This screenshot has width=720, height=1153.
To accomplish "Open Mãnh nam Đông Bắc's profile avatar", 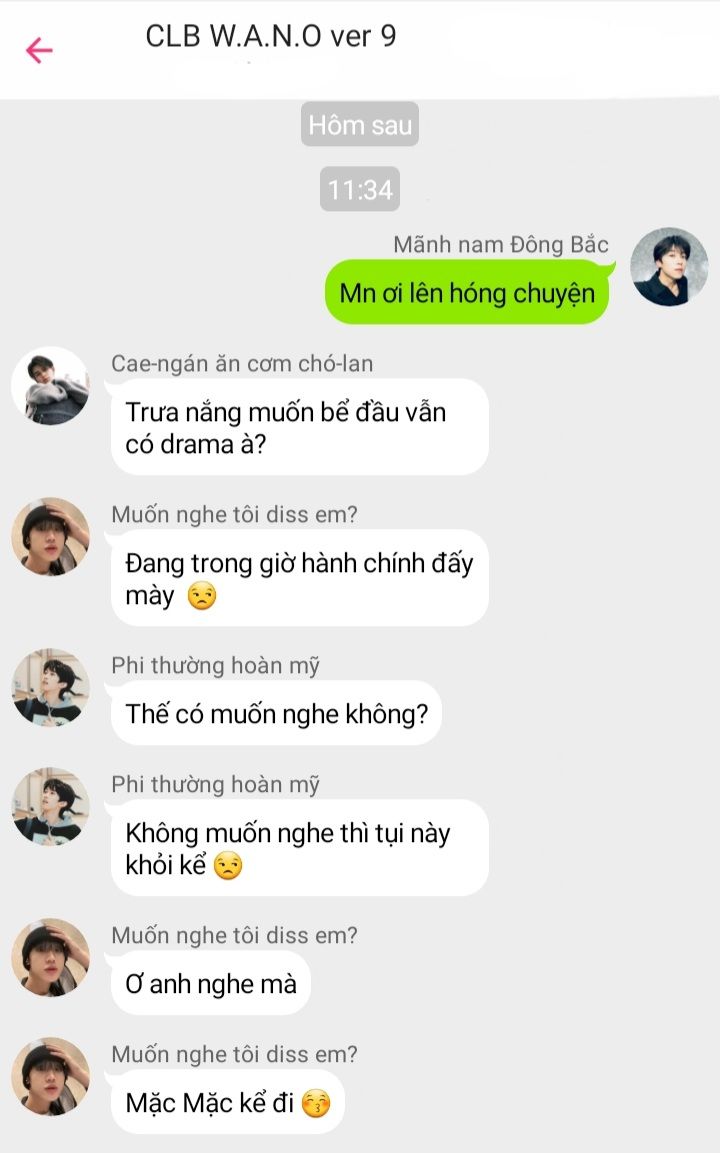I will (x=669, y=266).
